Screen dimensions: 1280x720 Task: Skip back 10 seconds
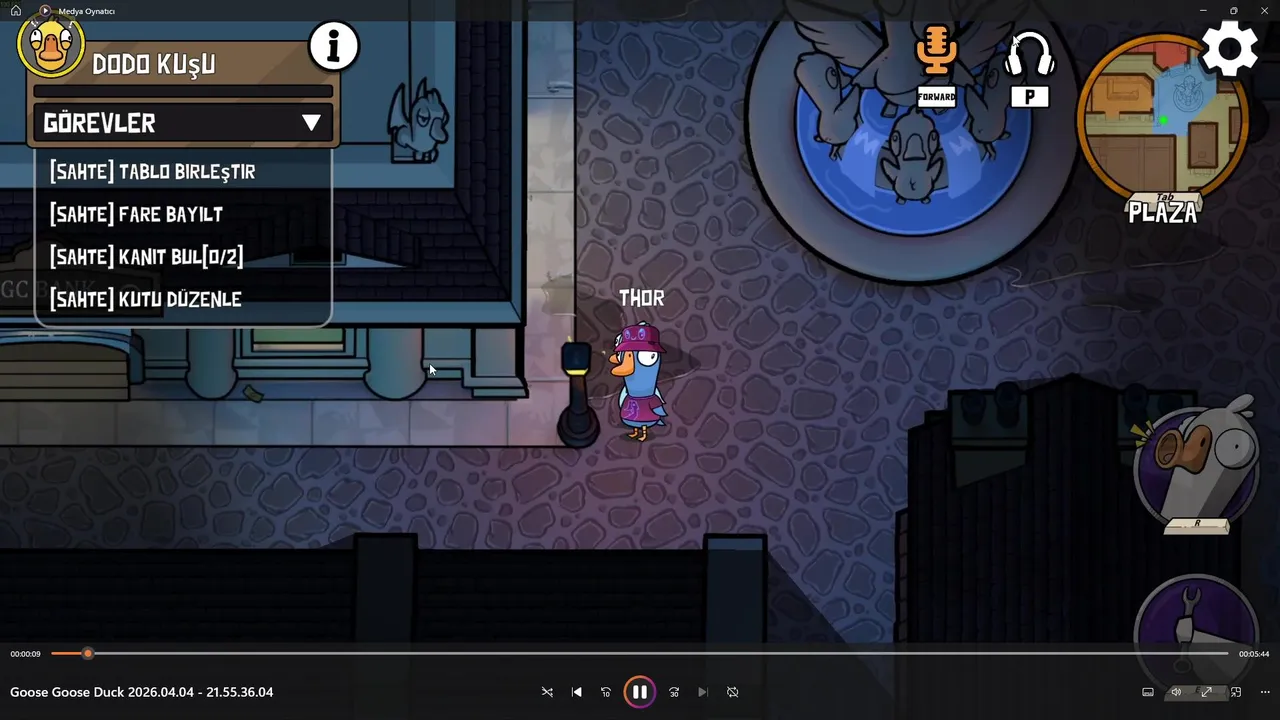click(606, 692)
